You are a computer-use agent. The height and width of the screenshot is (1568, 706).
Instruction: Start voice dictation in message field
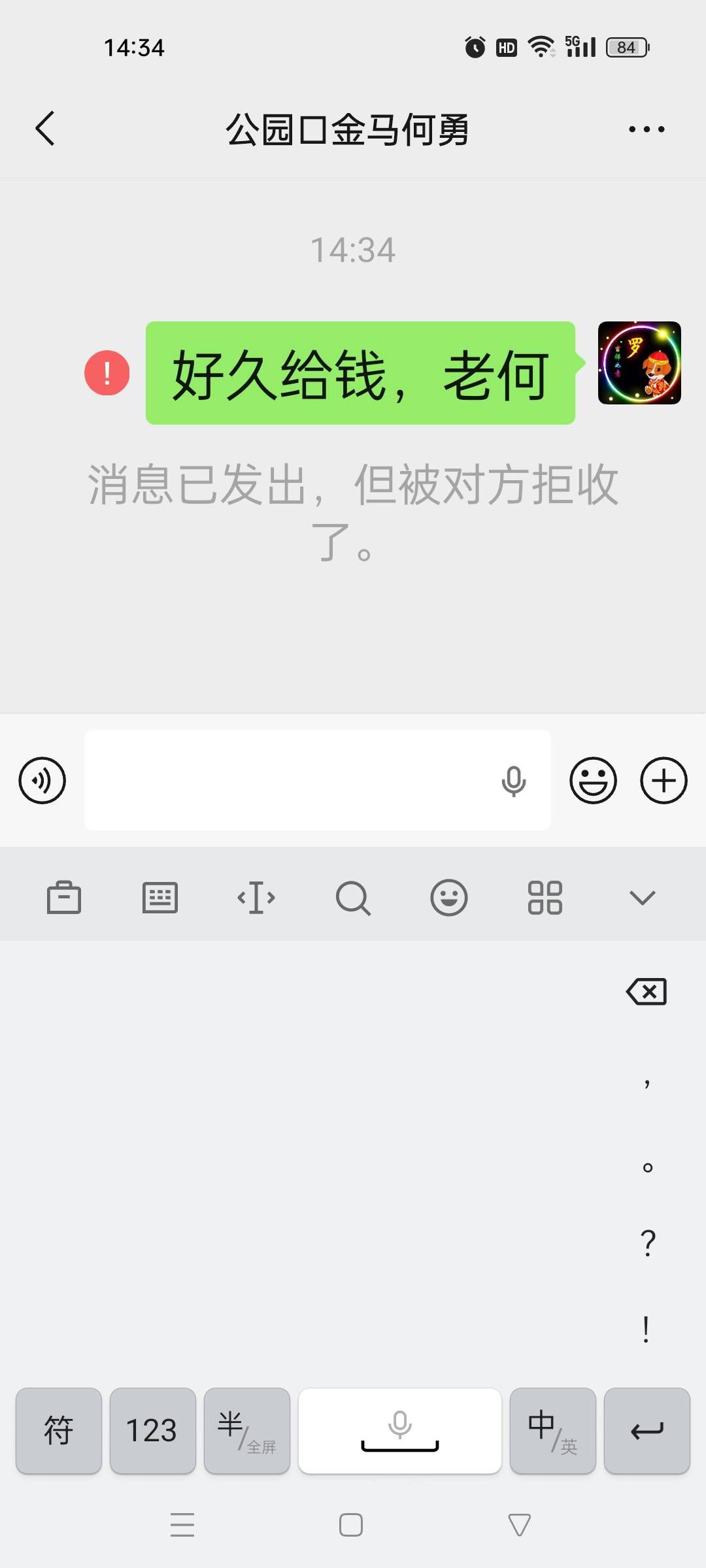click(x=513, y=781)
